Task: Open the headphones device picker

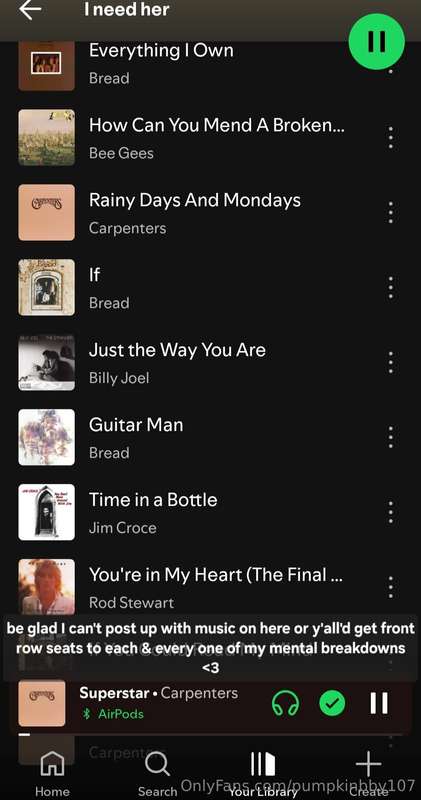Action: tap(285, 704)
